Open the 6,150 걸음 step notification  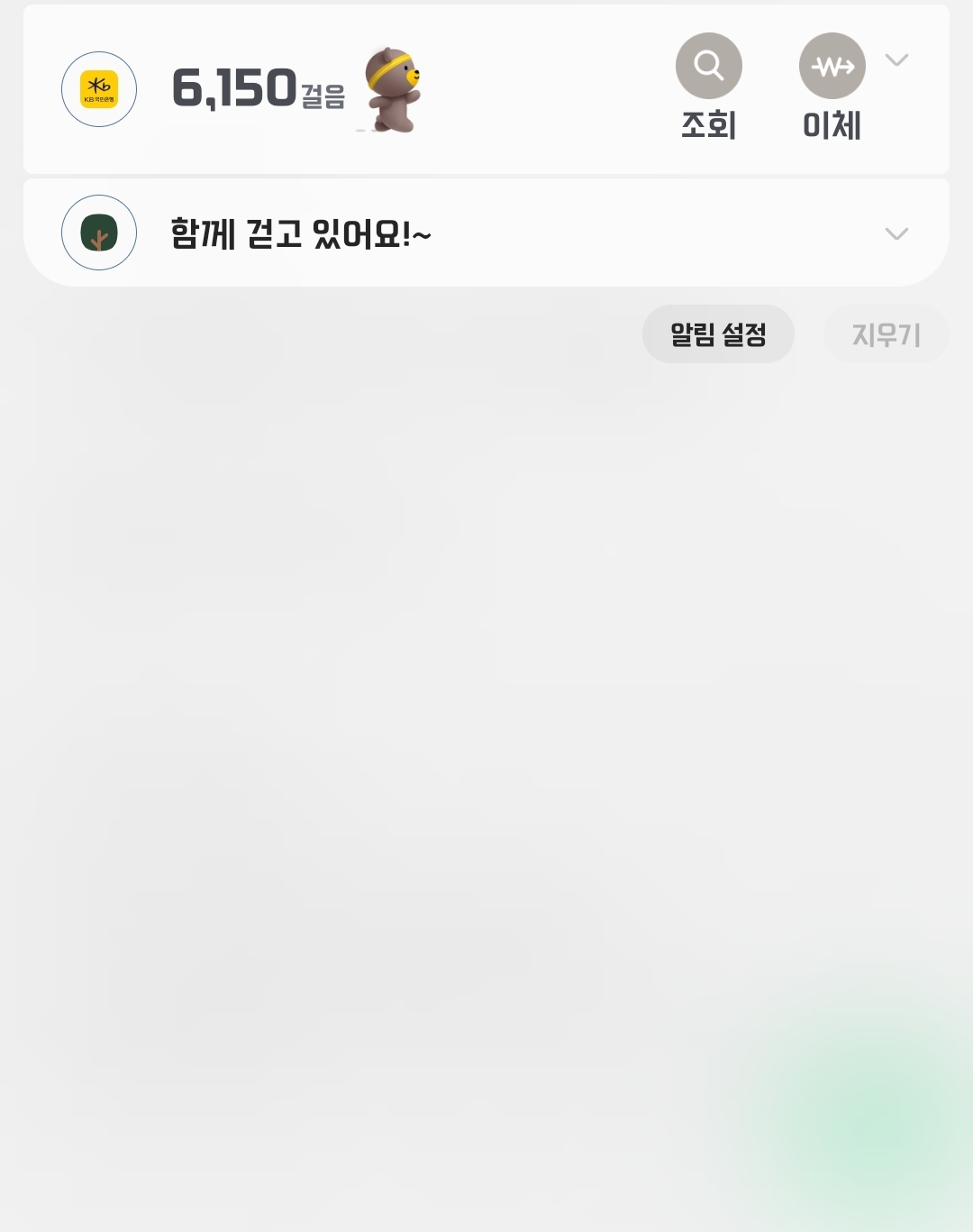pos(259,89)
